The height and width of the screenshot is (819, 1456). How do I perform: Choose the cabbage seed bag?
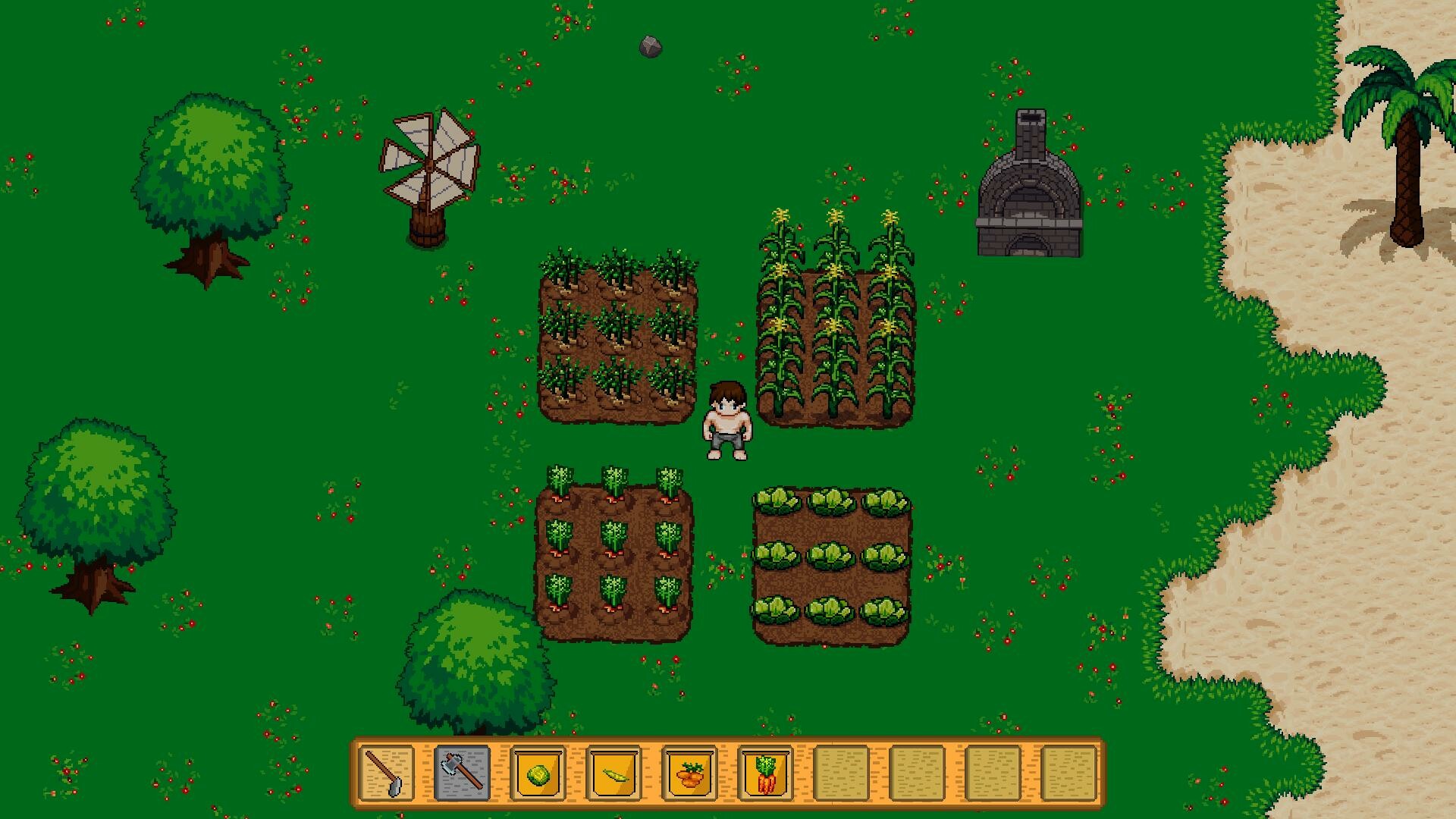tap(538, 773)
